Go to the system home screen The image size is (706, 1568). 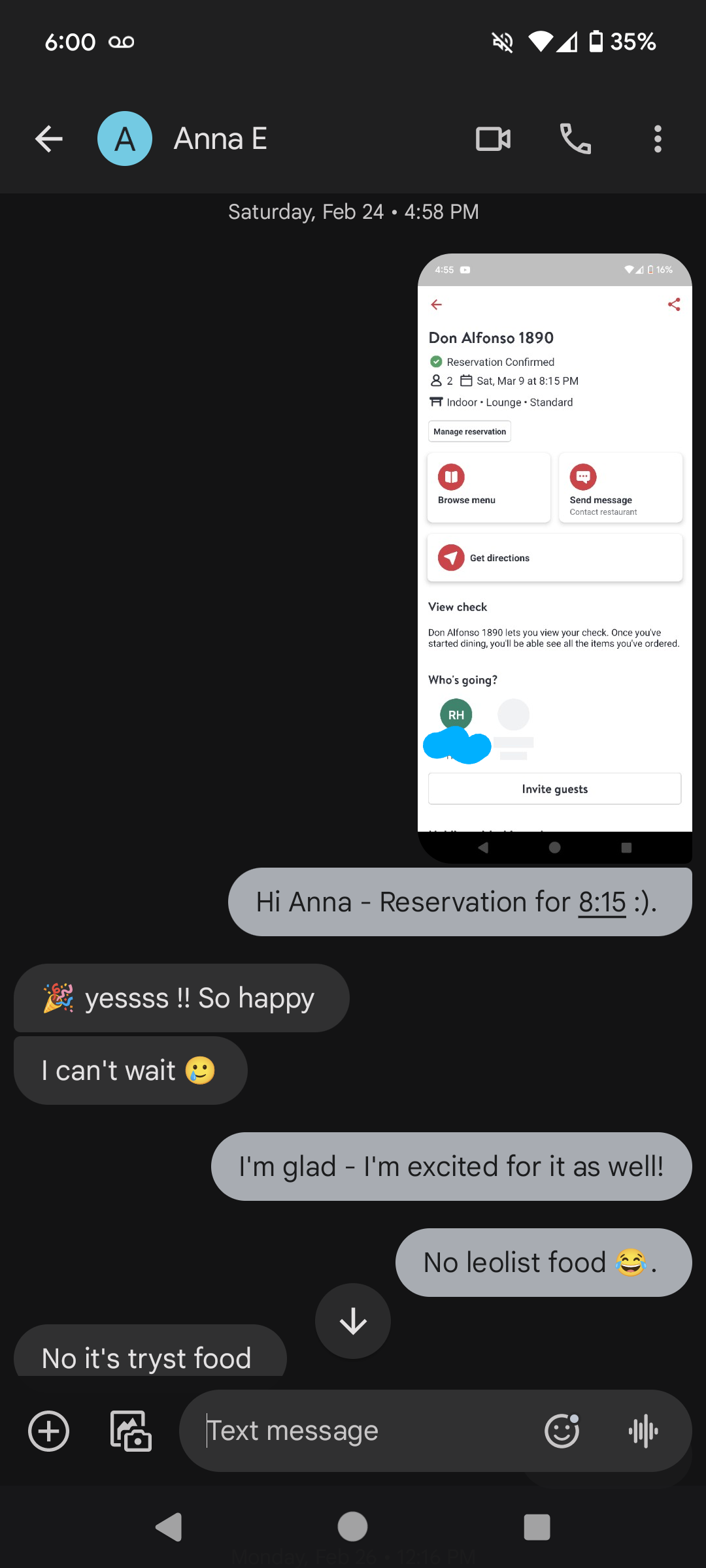(353, 1527)
